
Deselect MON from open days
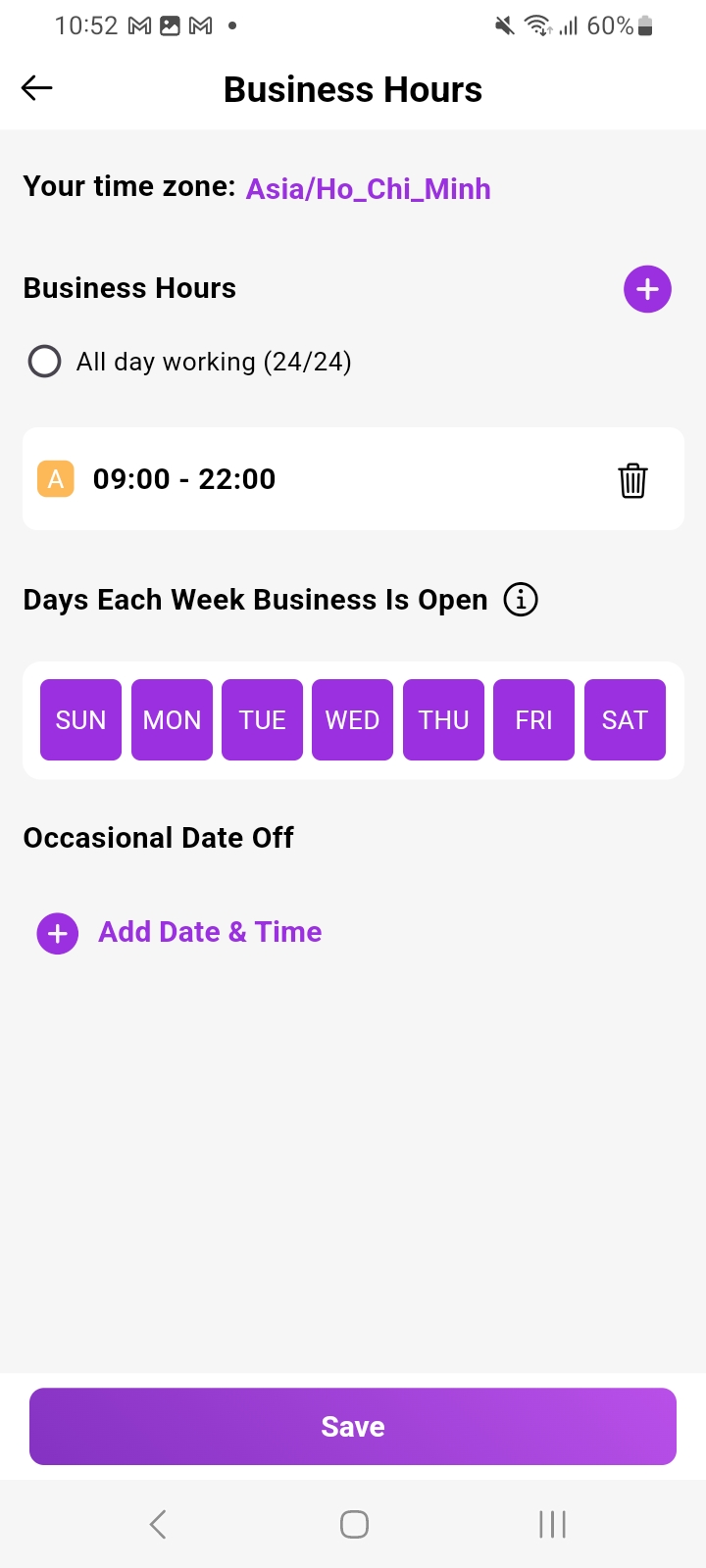(x=172, y=720)
